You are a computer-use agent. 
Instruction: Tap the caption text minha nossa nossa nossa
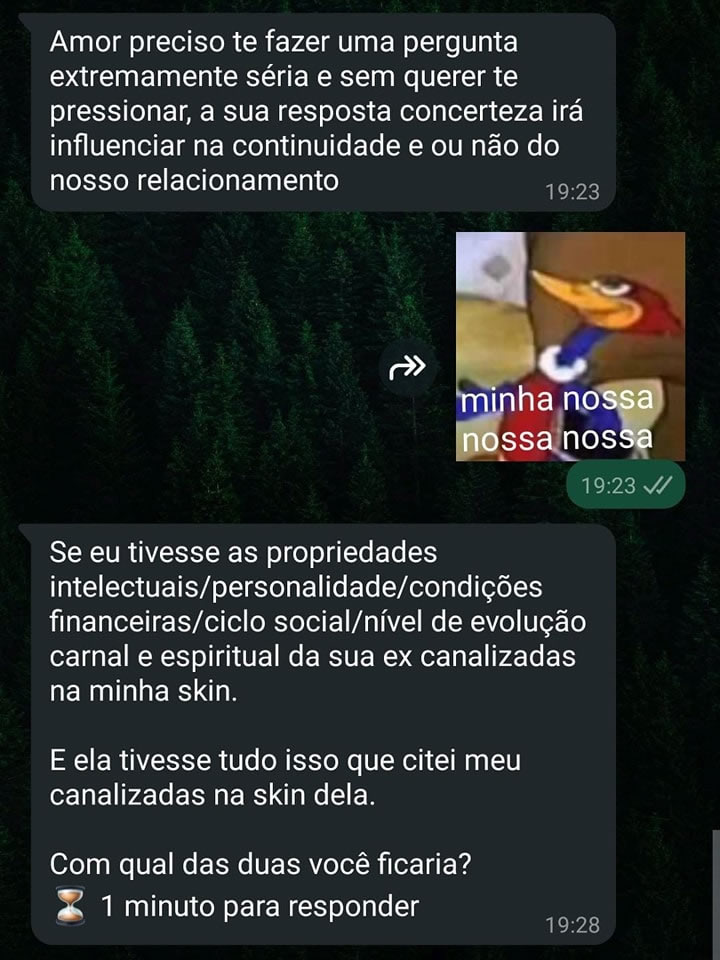pos(556,418)
